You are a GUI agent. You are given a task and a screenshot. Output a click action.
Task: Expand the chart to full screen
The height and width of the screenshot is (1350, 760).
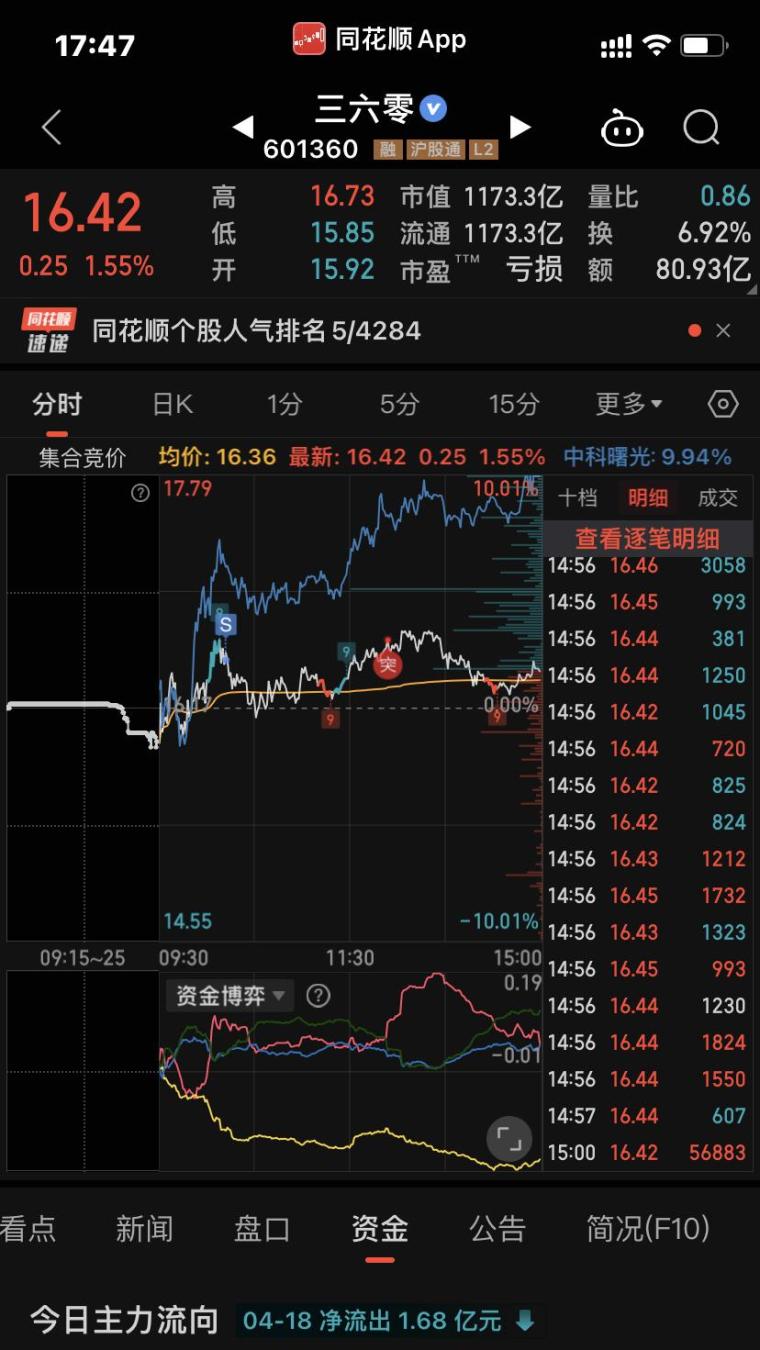[x=509, y=1139]
